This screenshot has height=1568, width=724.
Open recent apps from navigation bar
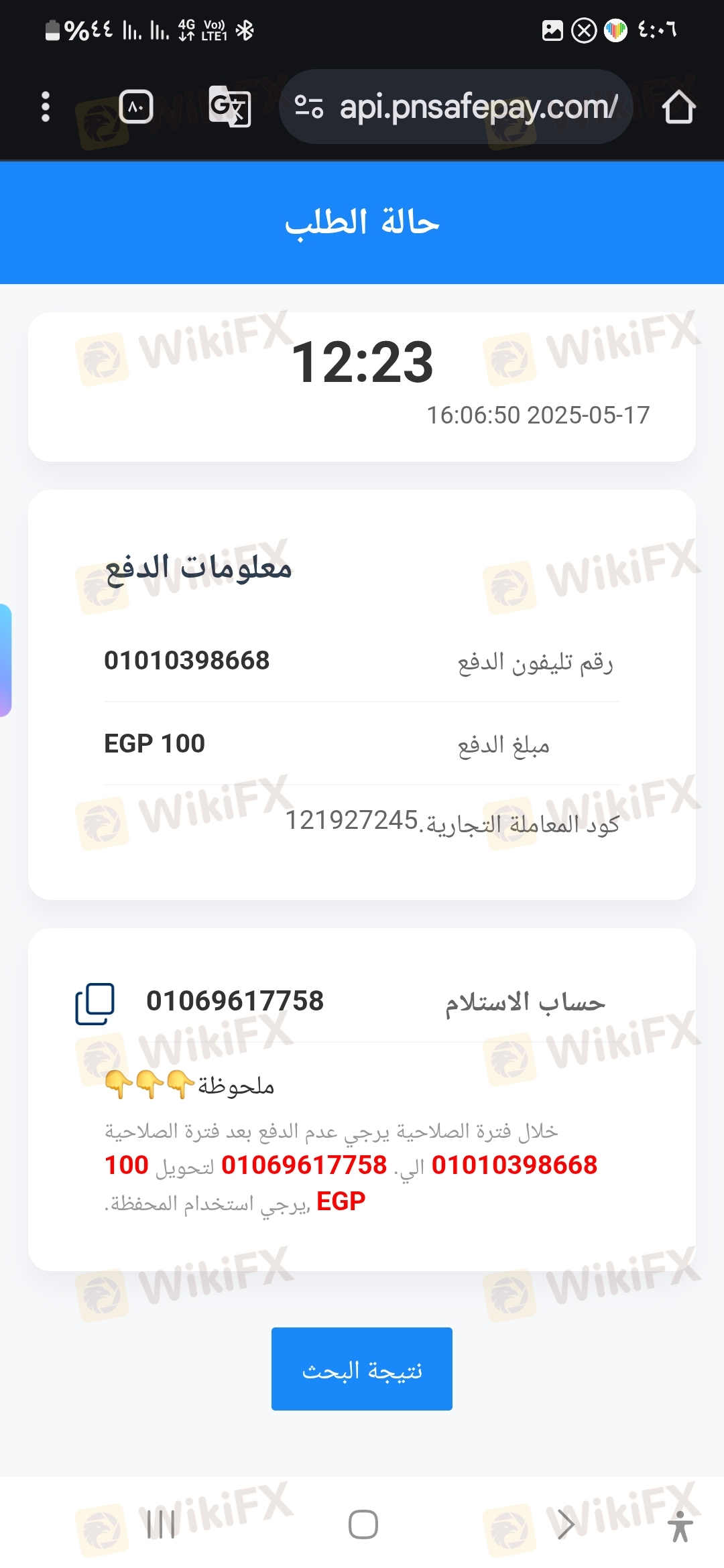point(161,1525)
